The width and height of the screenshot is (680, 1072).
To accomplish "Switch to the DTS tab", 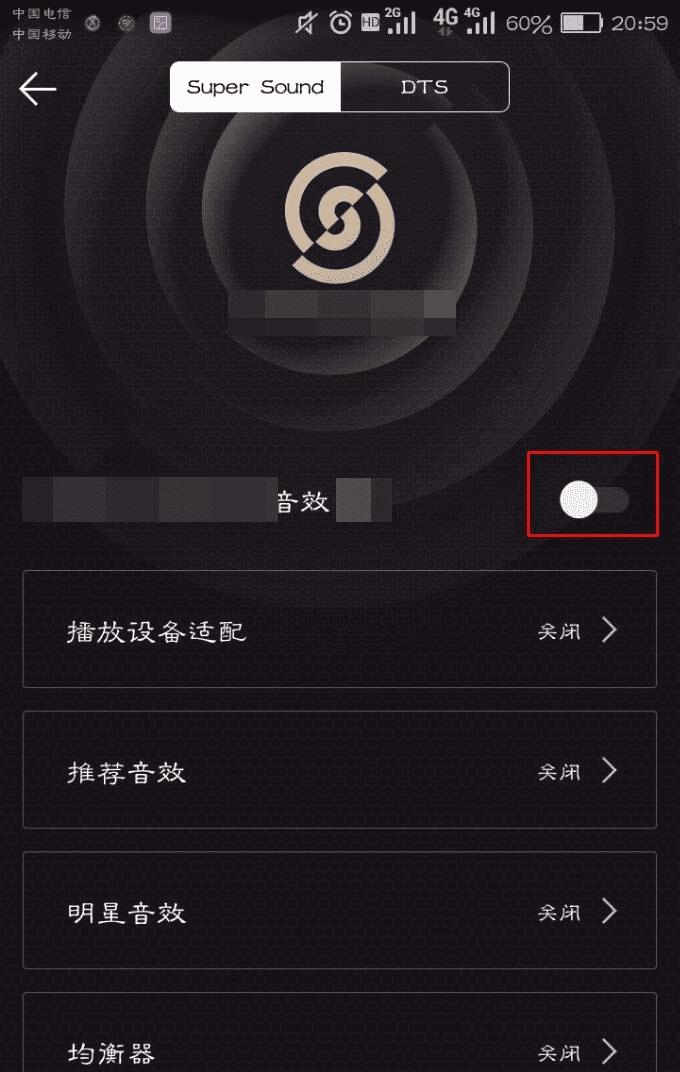I will coord(424,87).
